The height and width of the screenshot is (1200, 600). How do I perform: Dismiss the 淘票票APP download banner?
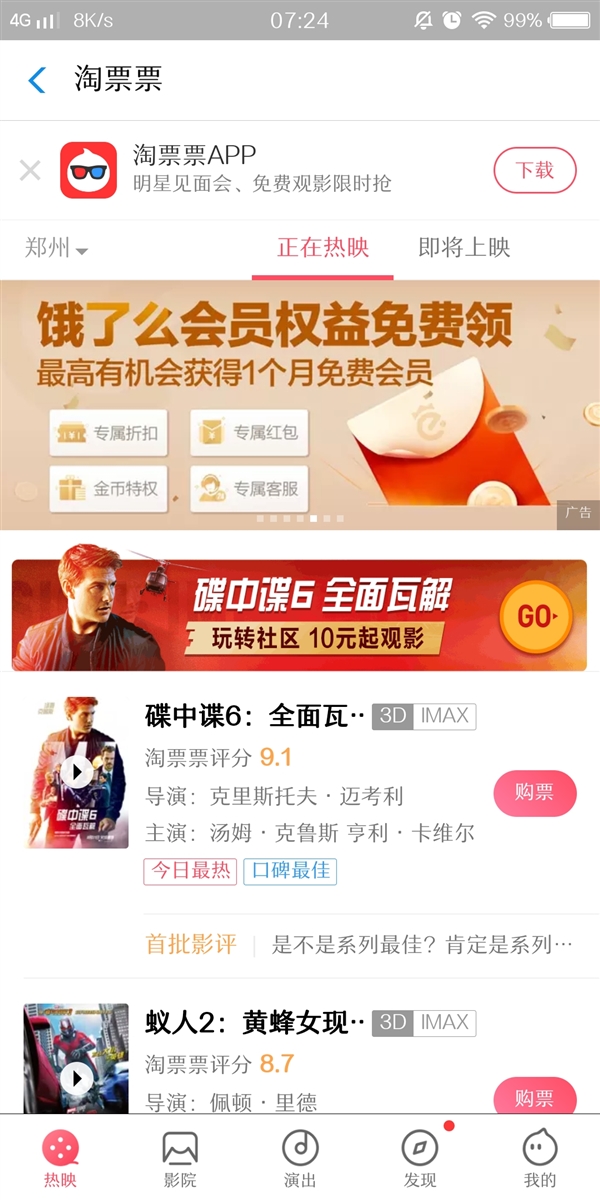30,170
